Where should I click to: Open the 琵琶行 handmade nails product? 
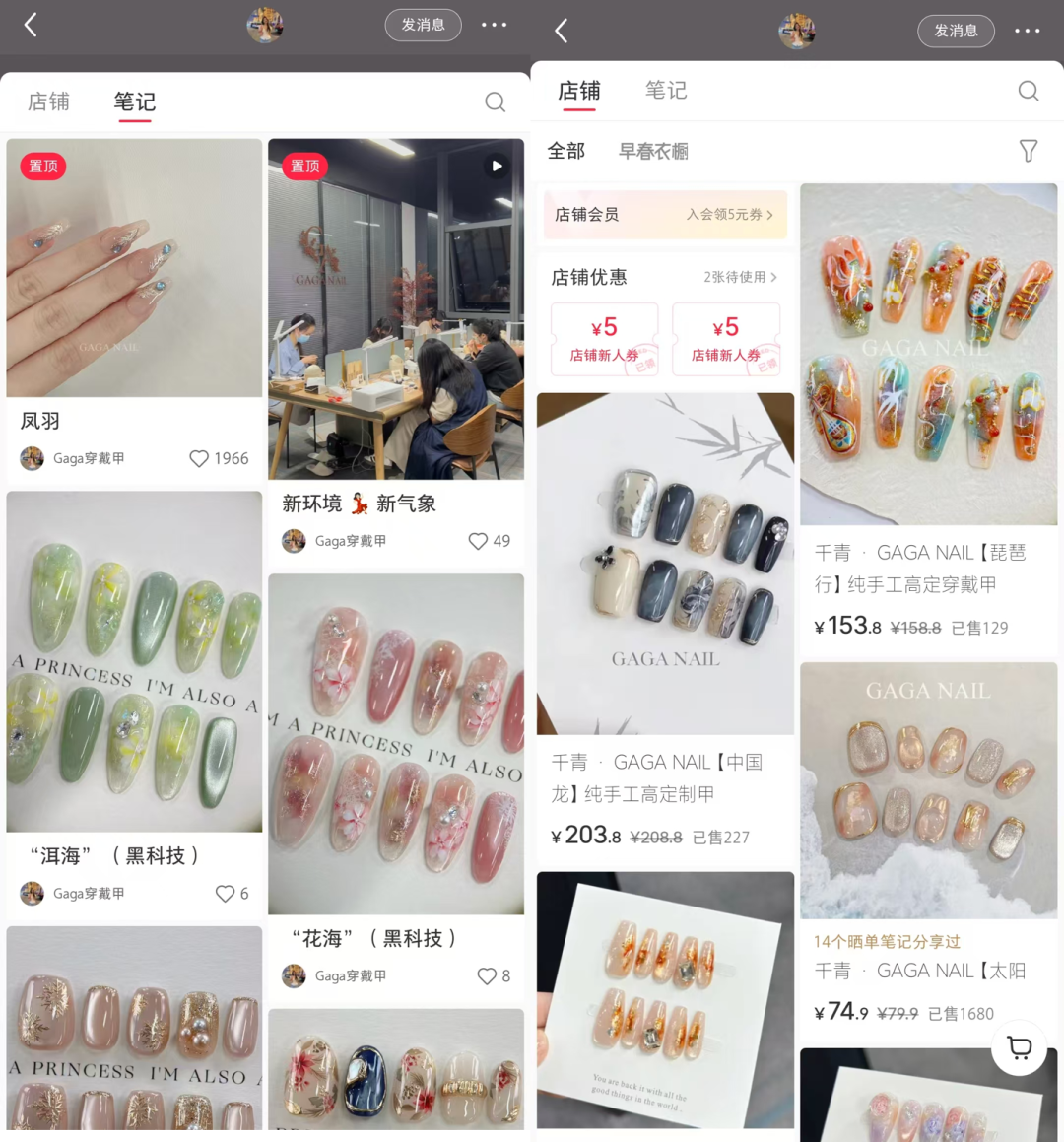pos(928,355)
